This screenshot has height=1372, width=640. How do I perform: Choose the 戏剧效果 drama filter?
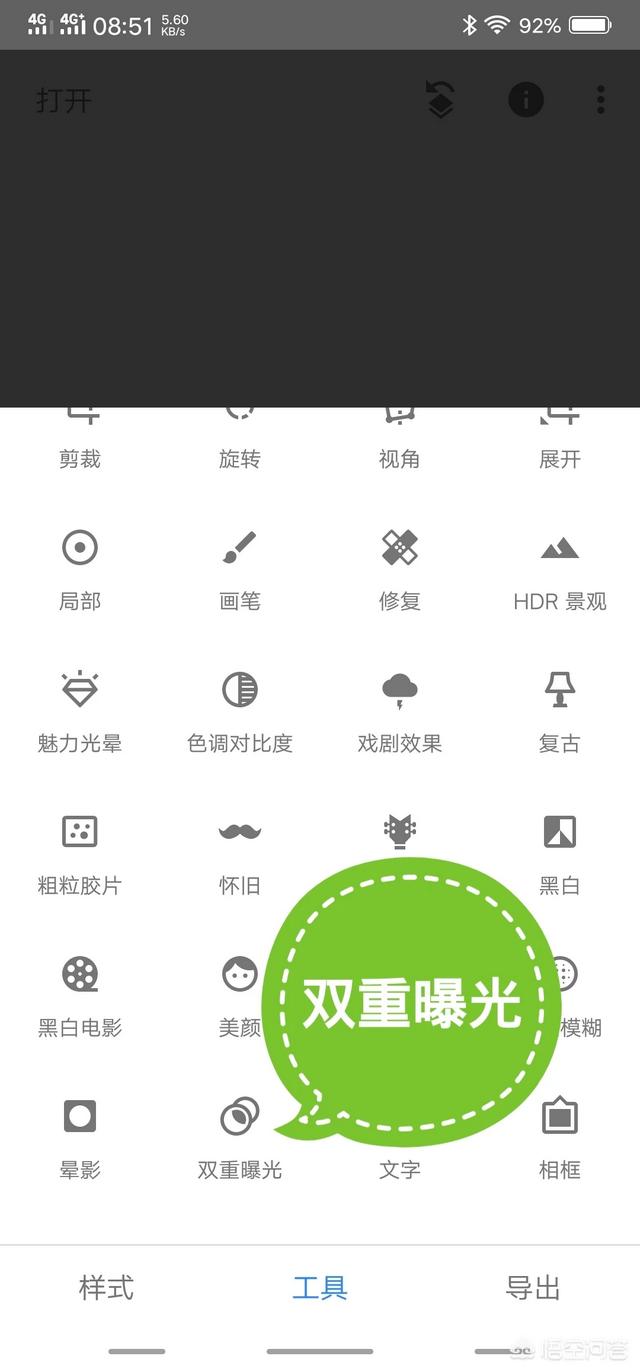point(400,712)
